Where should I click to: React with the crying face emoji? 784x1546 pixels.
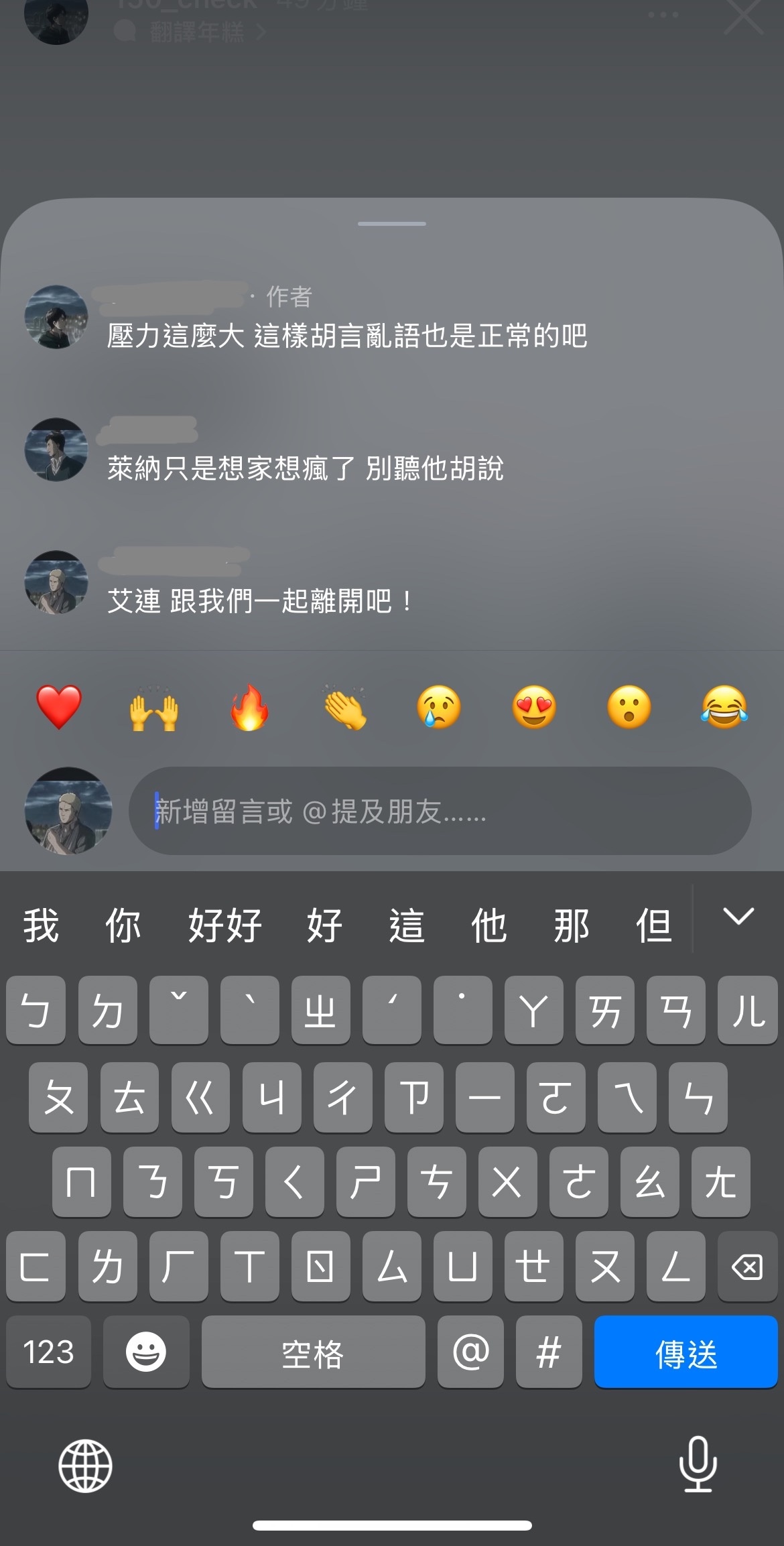(439, 708)
